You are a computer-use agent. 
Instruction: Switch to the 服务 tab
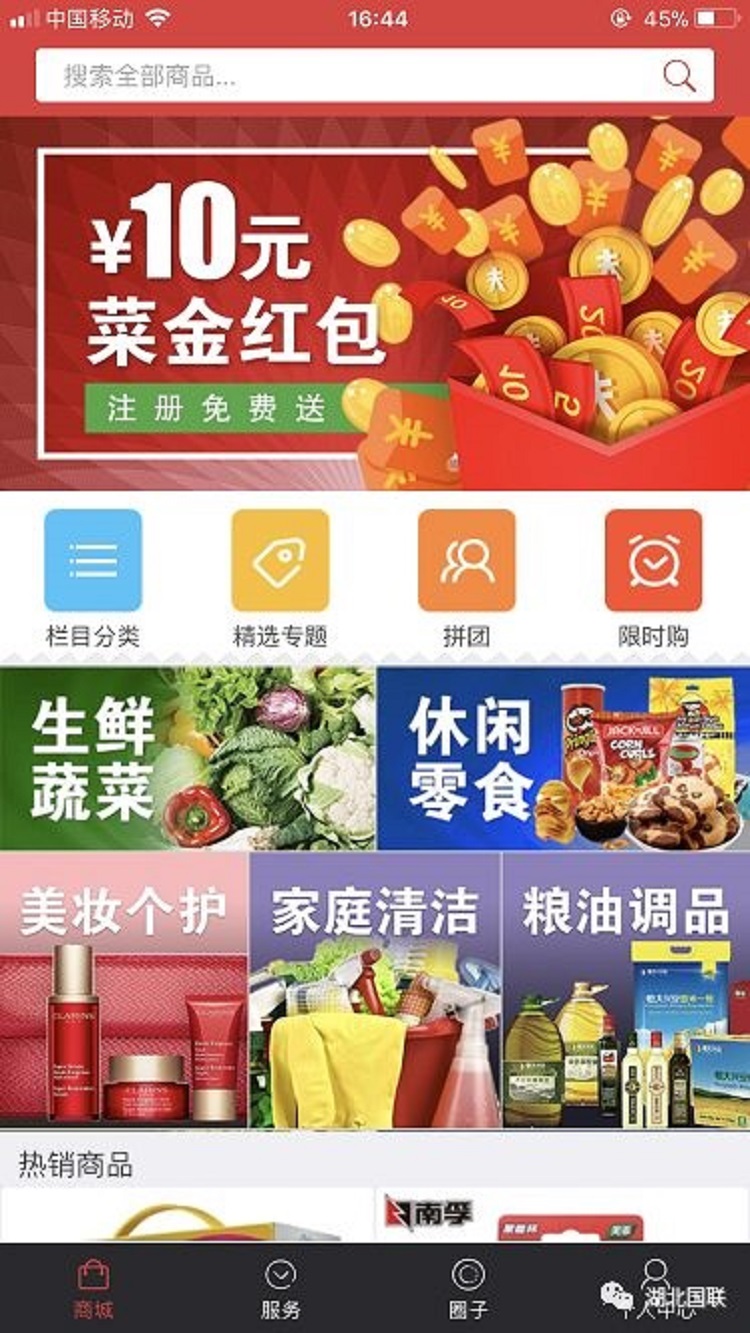[x=280, y=1288]
